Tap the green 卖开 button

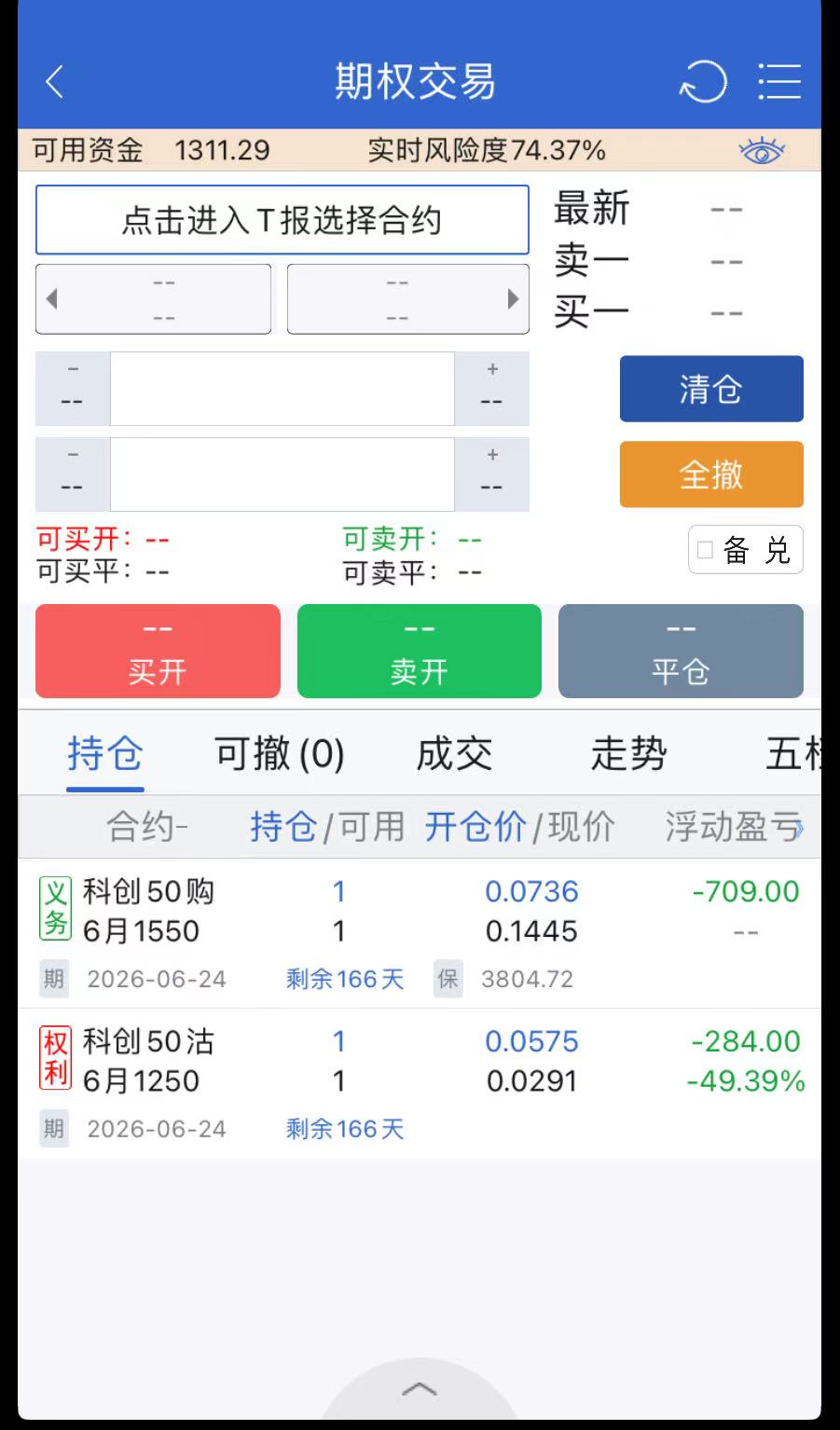pos(419,651)
